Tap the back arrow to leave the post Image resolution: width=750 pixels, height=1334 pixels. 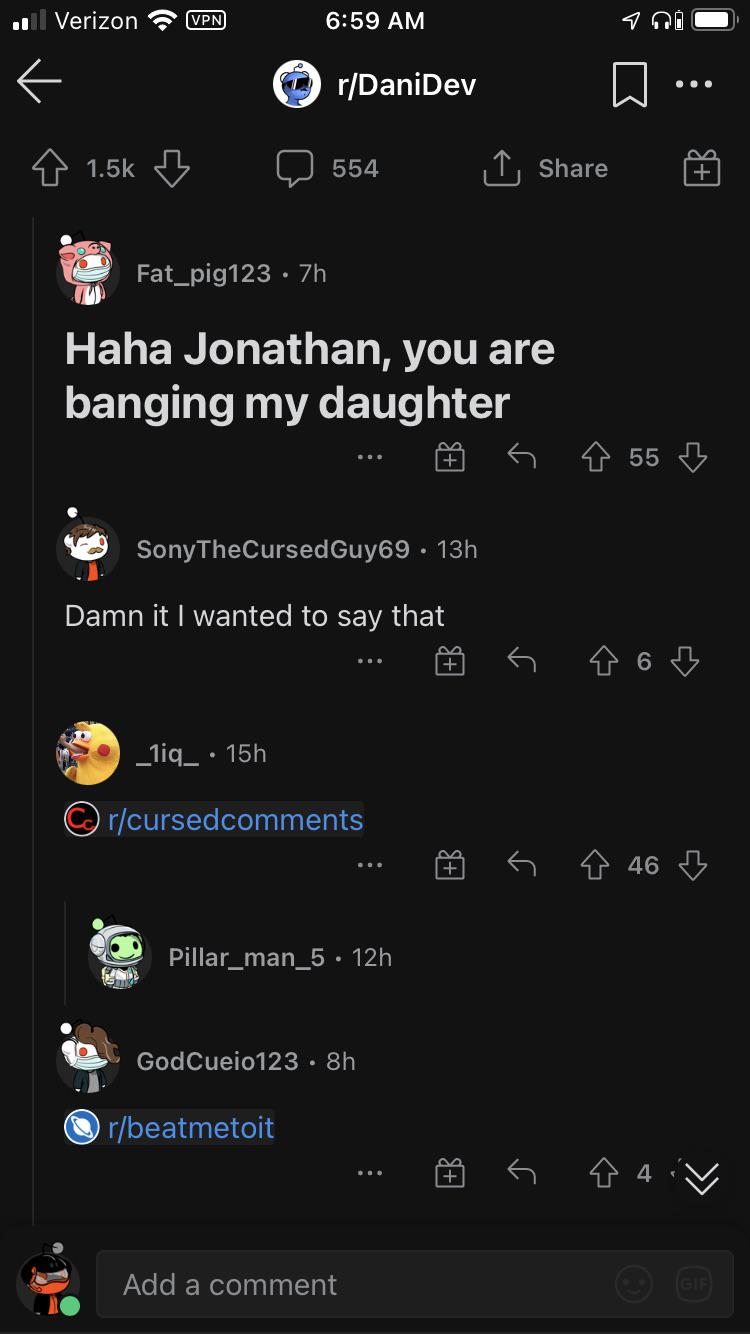click(40, 83)
